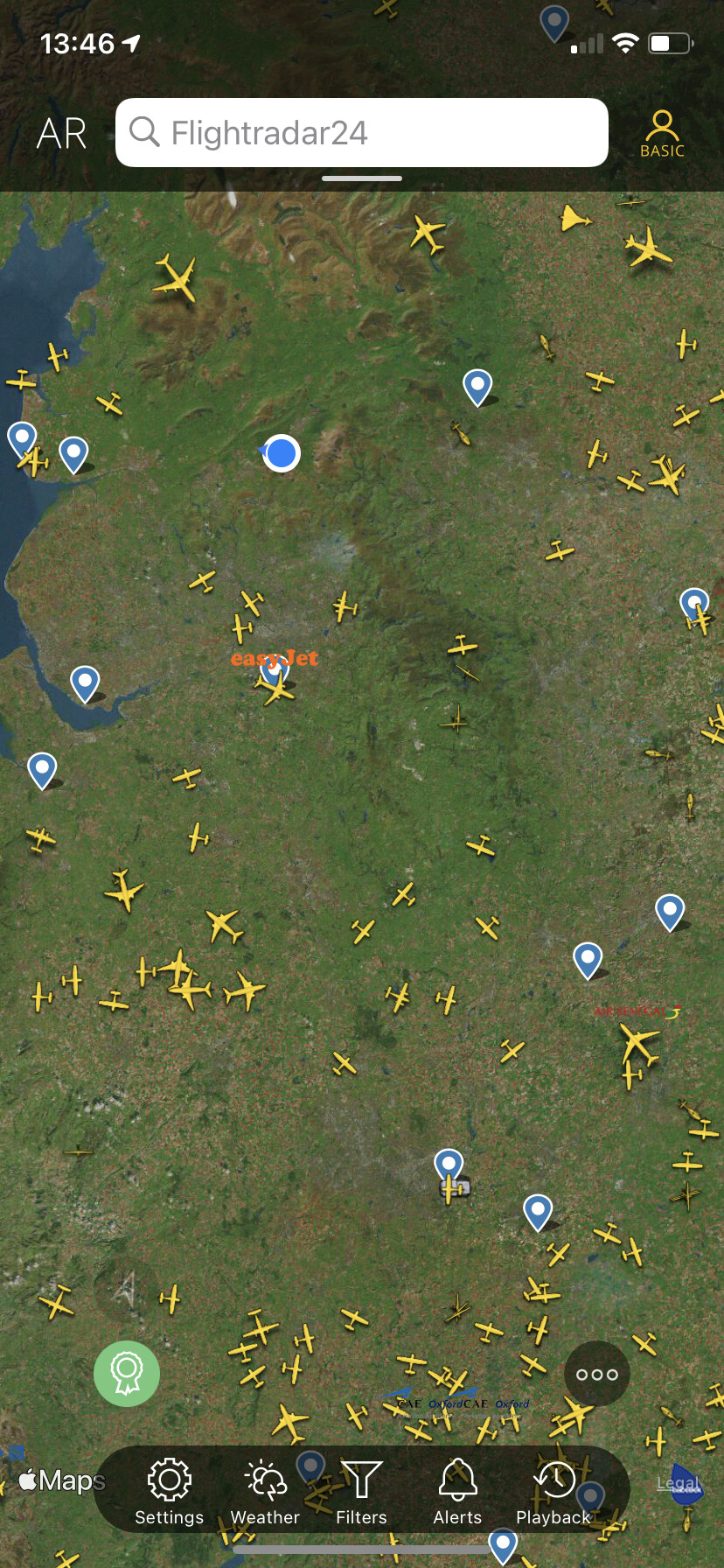Tap the green award ribbon button
724x1568 pixels.
[x=127, y=1374]
